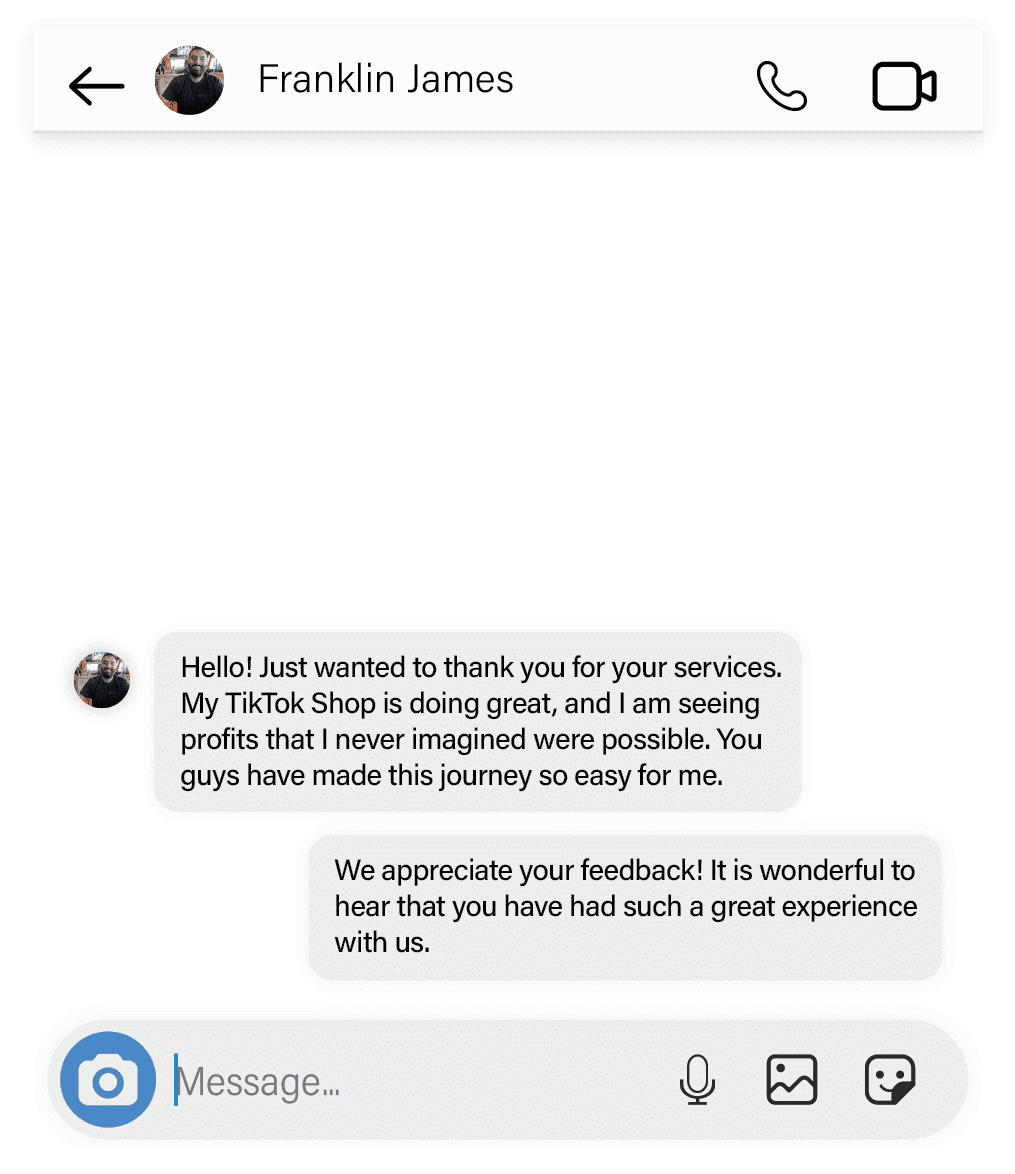This screenshot has height=1174, width=1015.
Task: Start a video call with Franklin James
Action: (904, 86)
